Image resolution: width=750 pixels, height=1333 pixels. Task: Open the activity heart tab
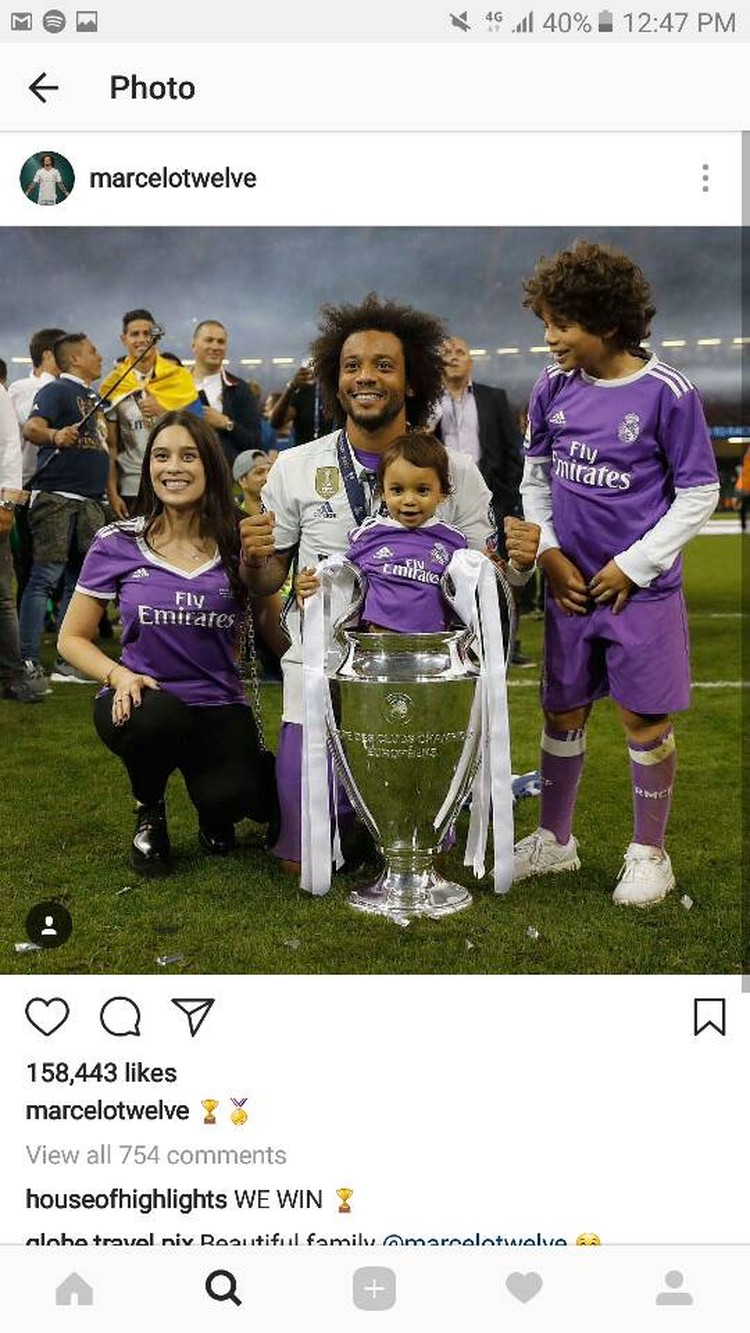(524, 1289)
